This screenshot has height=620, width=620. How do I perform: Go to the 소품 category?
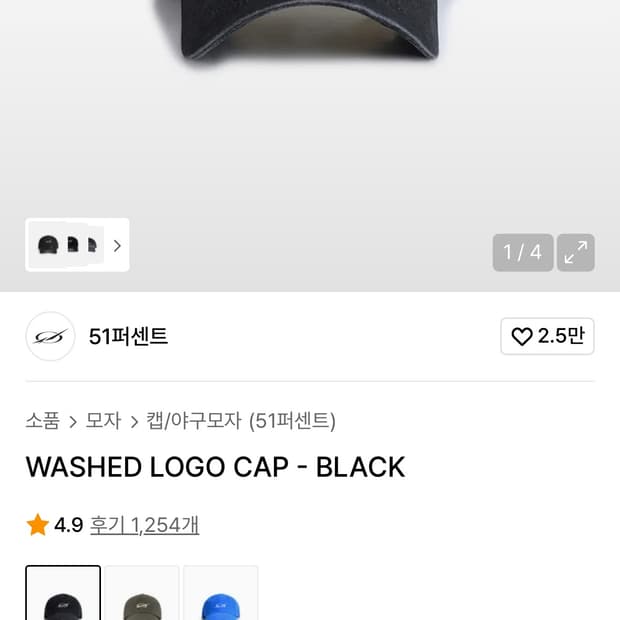click(x=42, y=421)
